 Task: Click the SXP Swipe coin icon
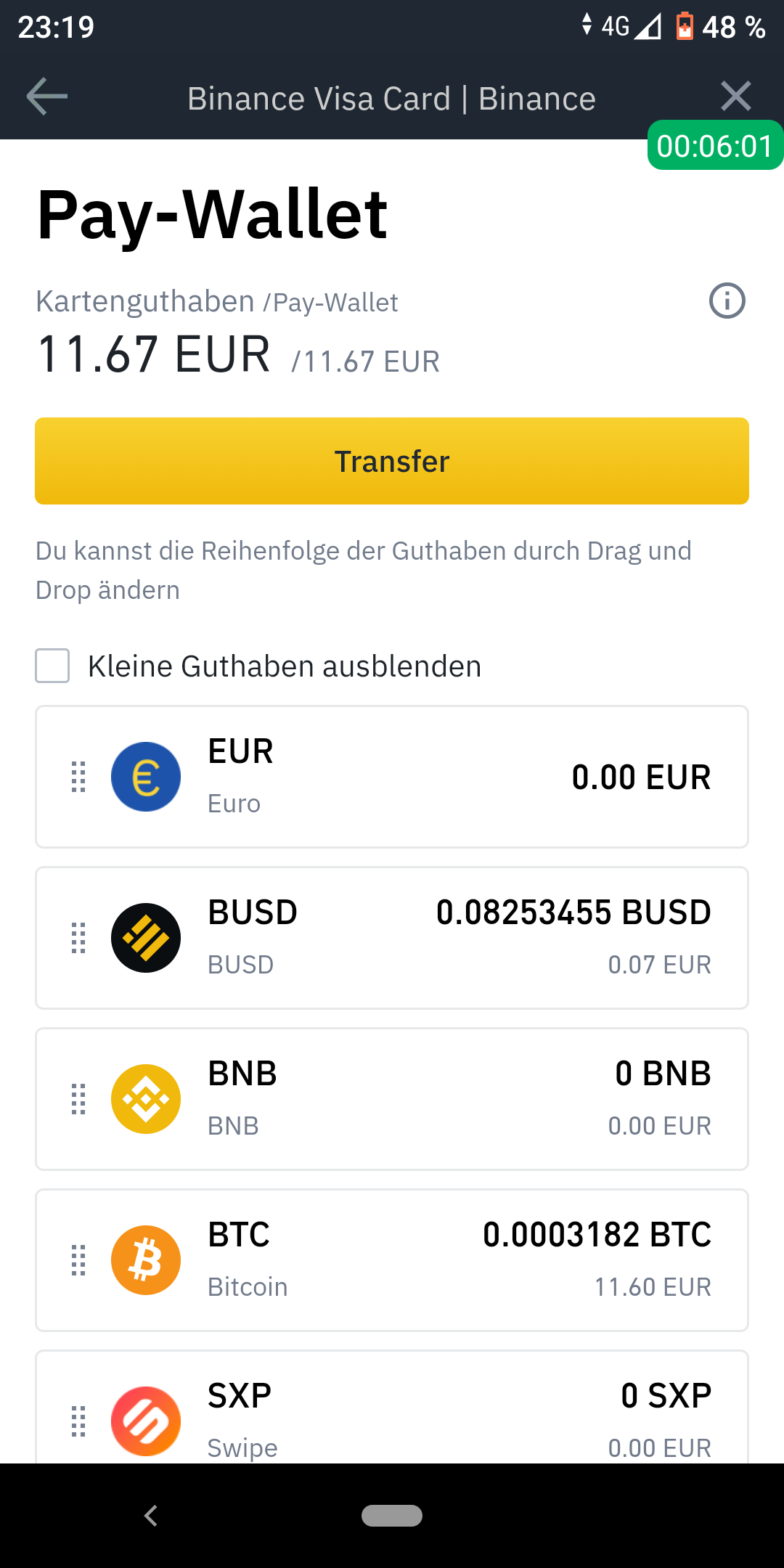(145, 1421)
